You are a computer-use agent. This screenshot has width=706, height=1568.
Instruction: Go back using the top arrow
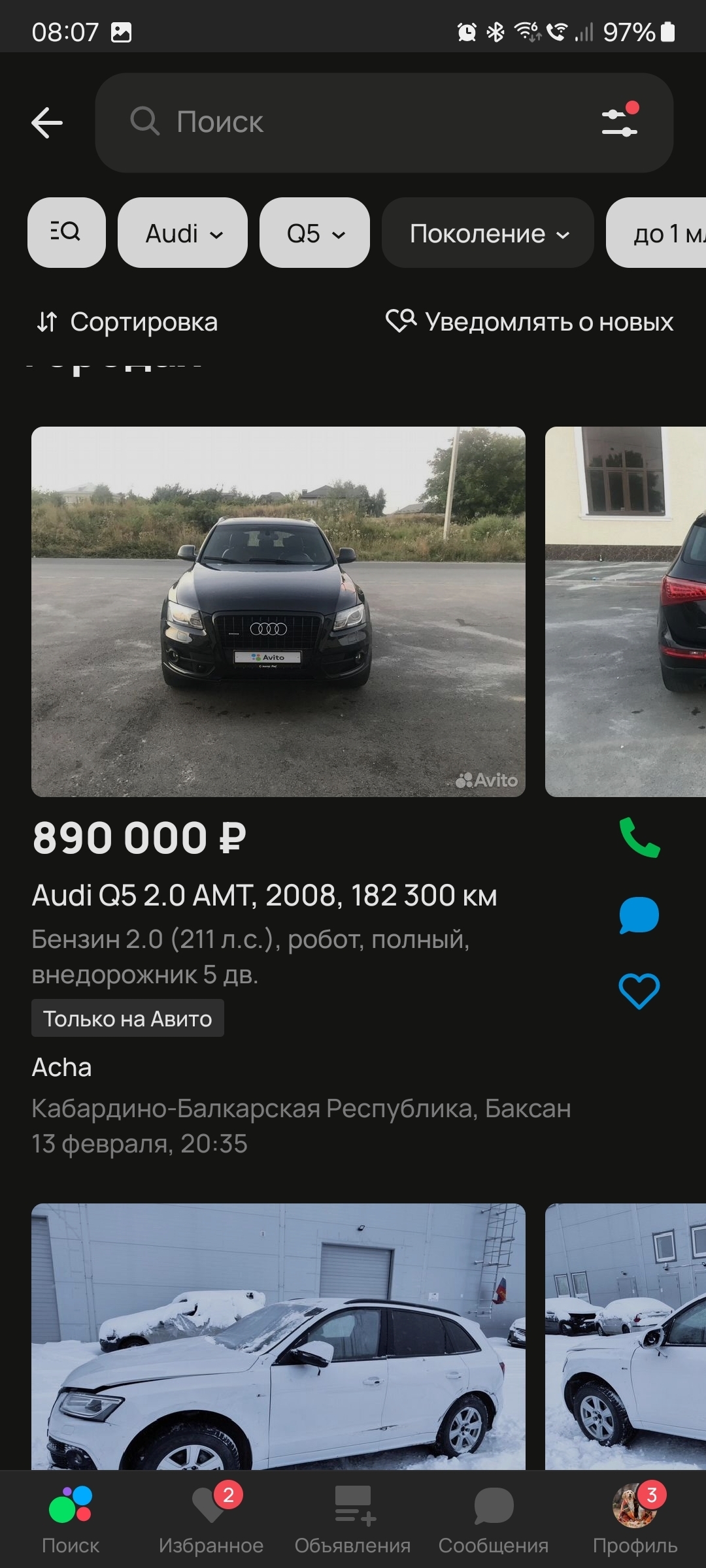[x=47, y=123]
